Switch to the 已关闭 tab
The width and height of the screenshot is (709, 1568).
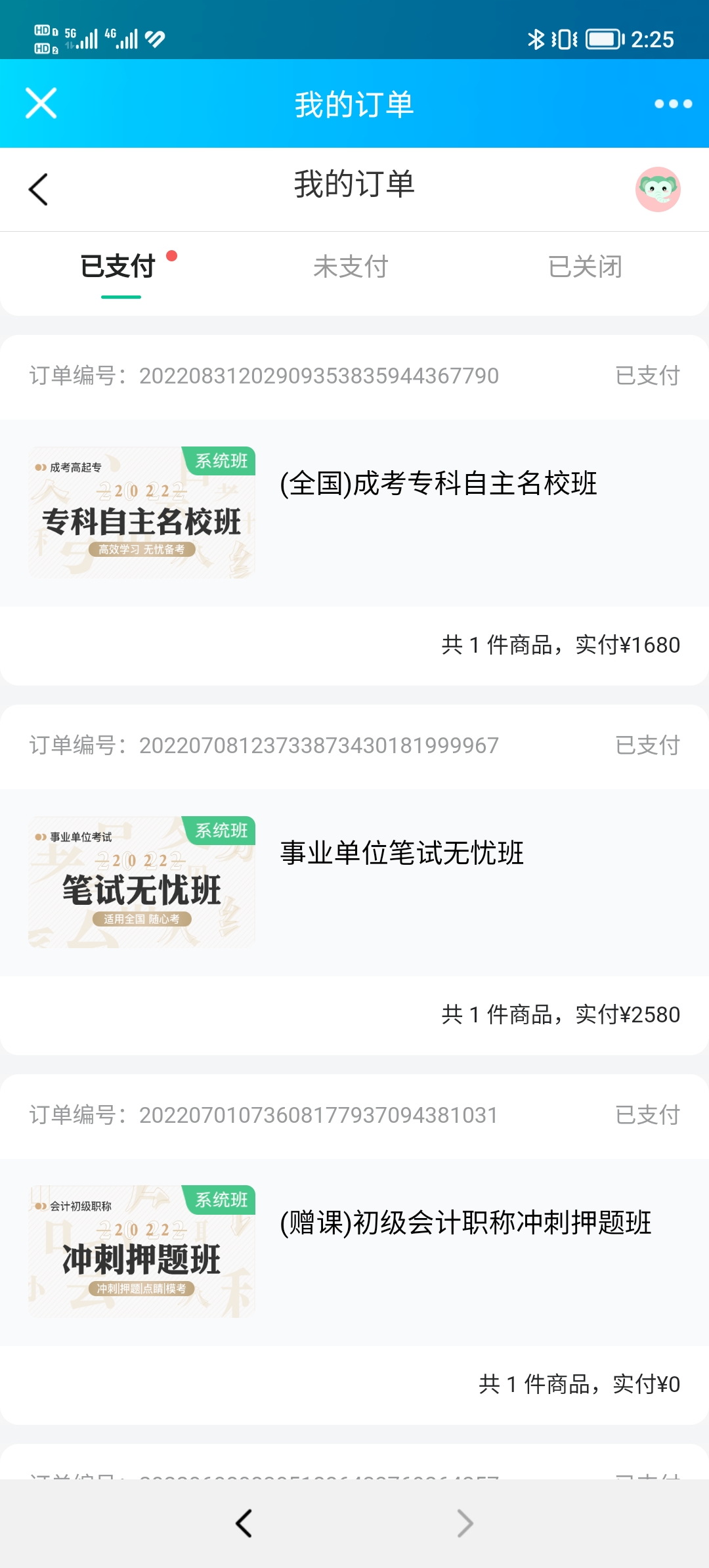[x=585, y=267]
